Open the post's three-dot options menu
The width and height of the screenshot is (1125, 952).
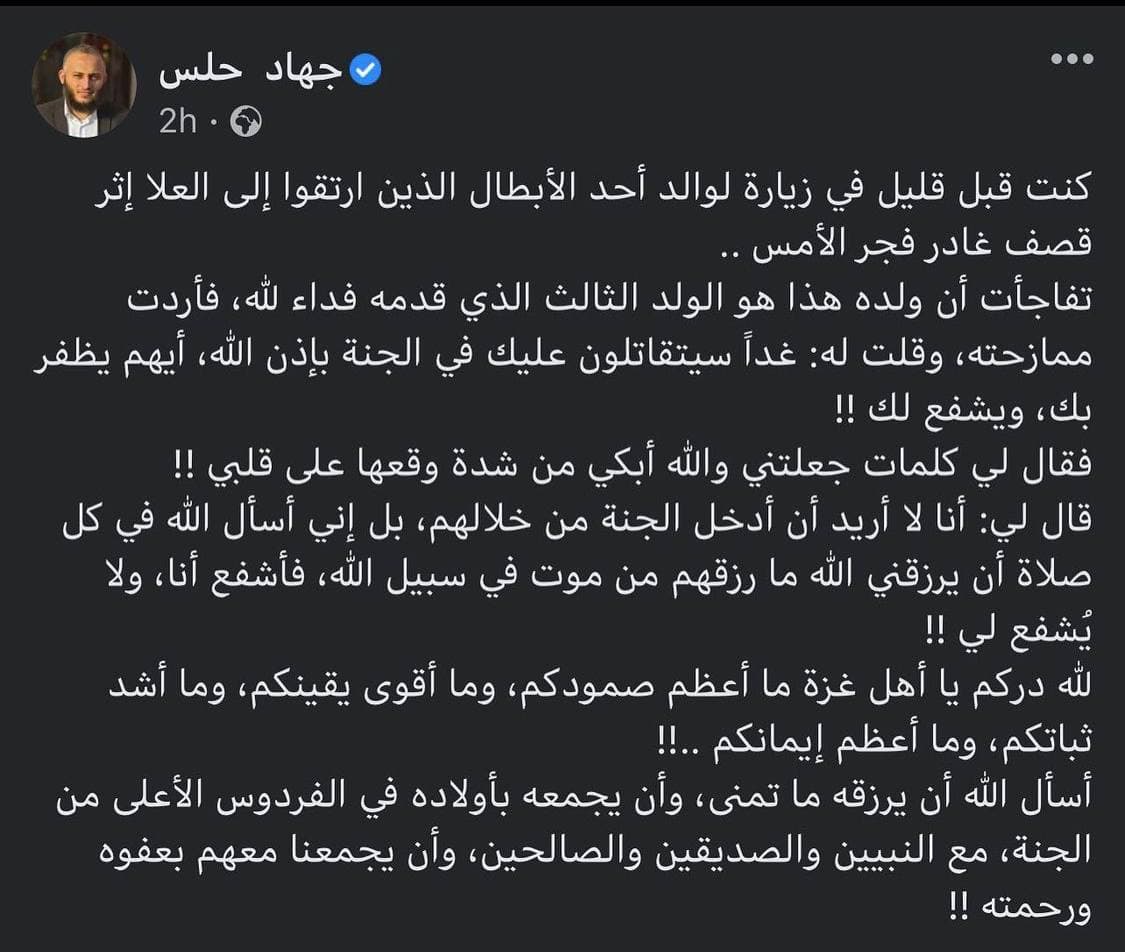pos(1070,59)
